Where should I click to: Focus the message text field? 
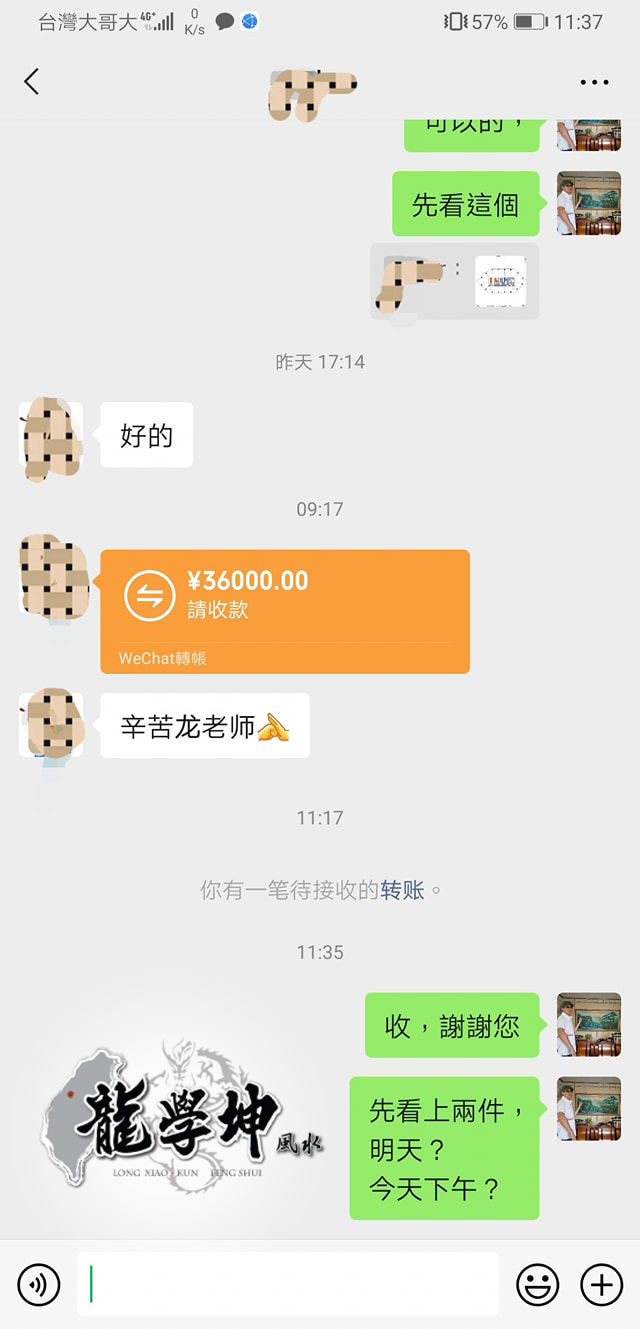point(288,1284)
